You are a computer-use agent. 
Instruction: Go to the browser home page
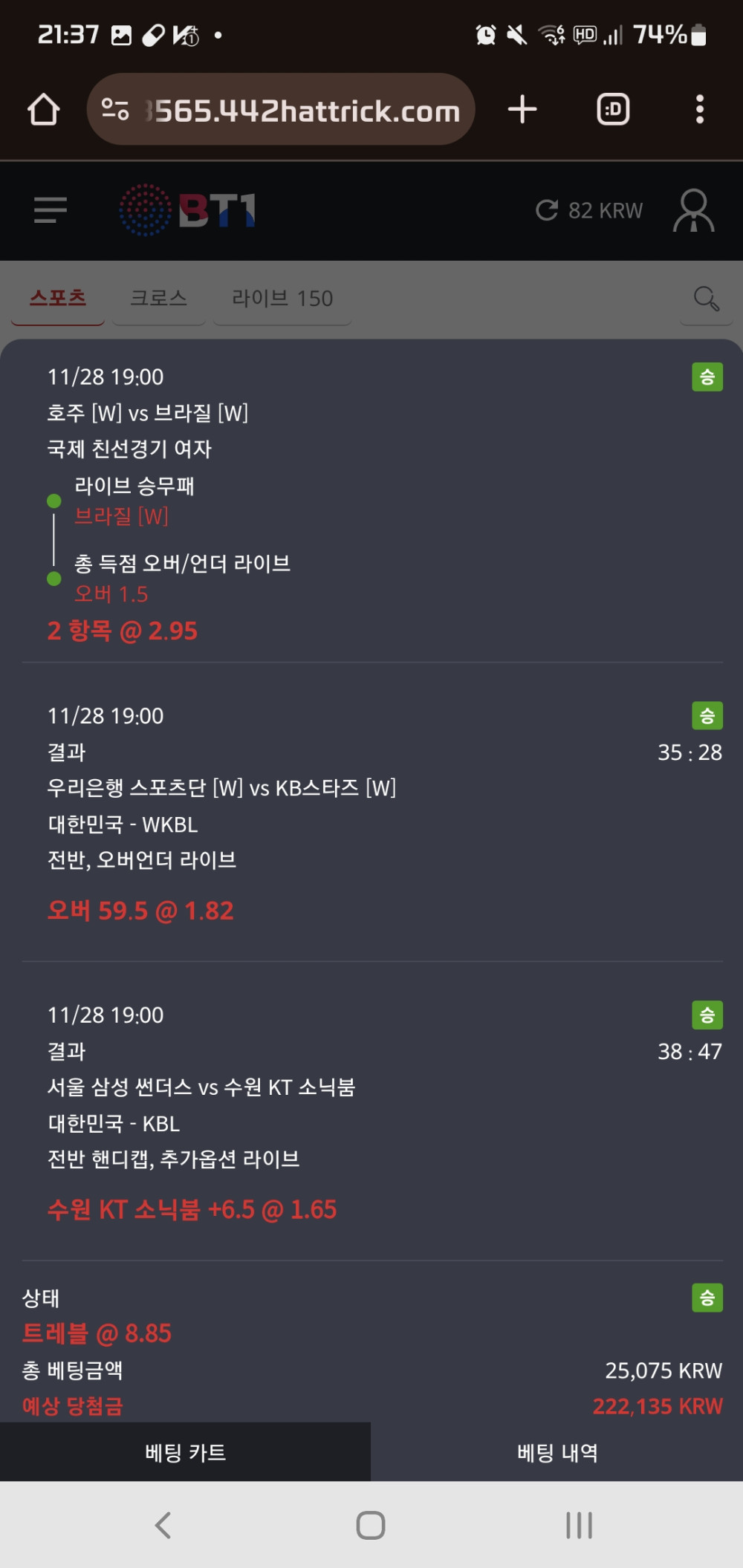44,109
